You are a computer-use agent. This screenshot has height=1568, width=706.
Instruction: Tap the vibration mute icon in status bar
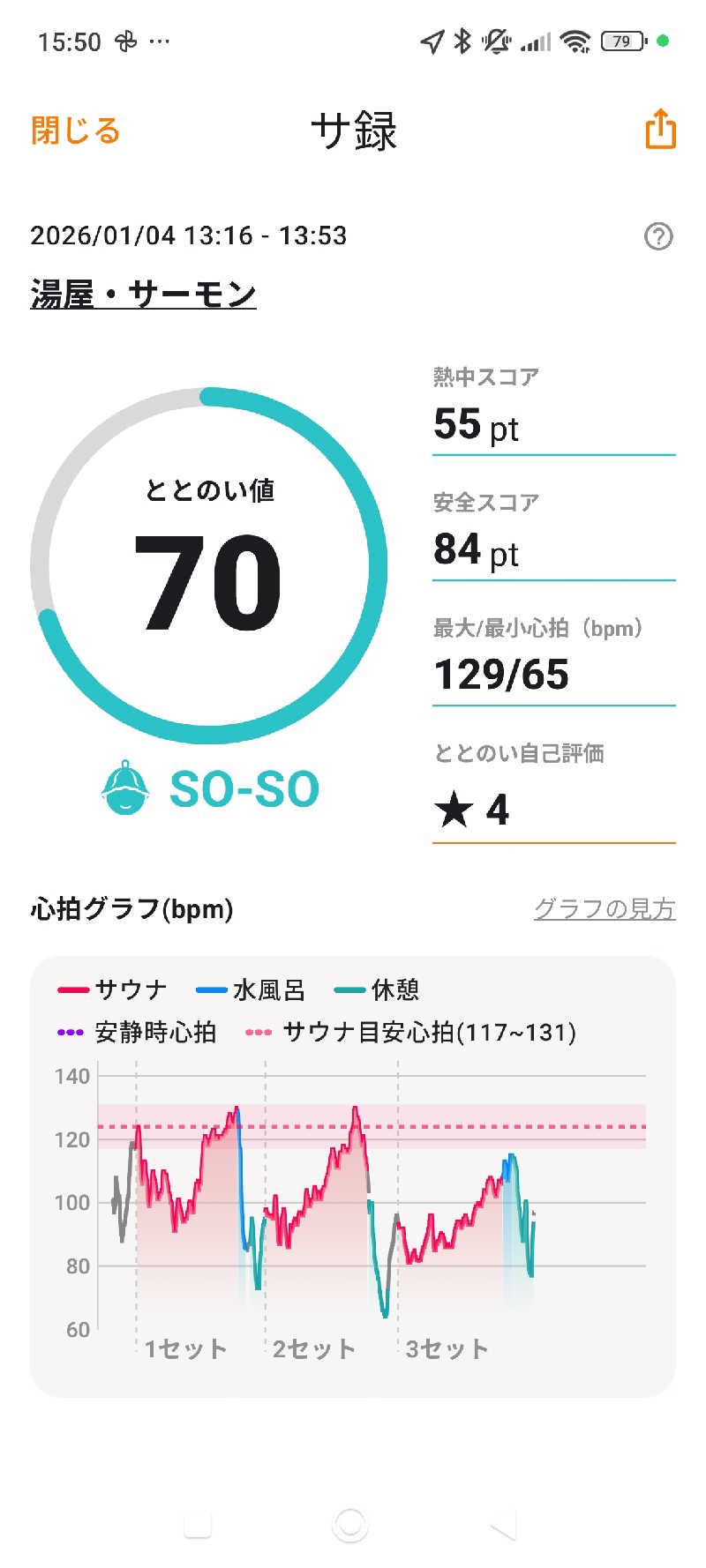pyautogui.click(x=497, y=41)
